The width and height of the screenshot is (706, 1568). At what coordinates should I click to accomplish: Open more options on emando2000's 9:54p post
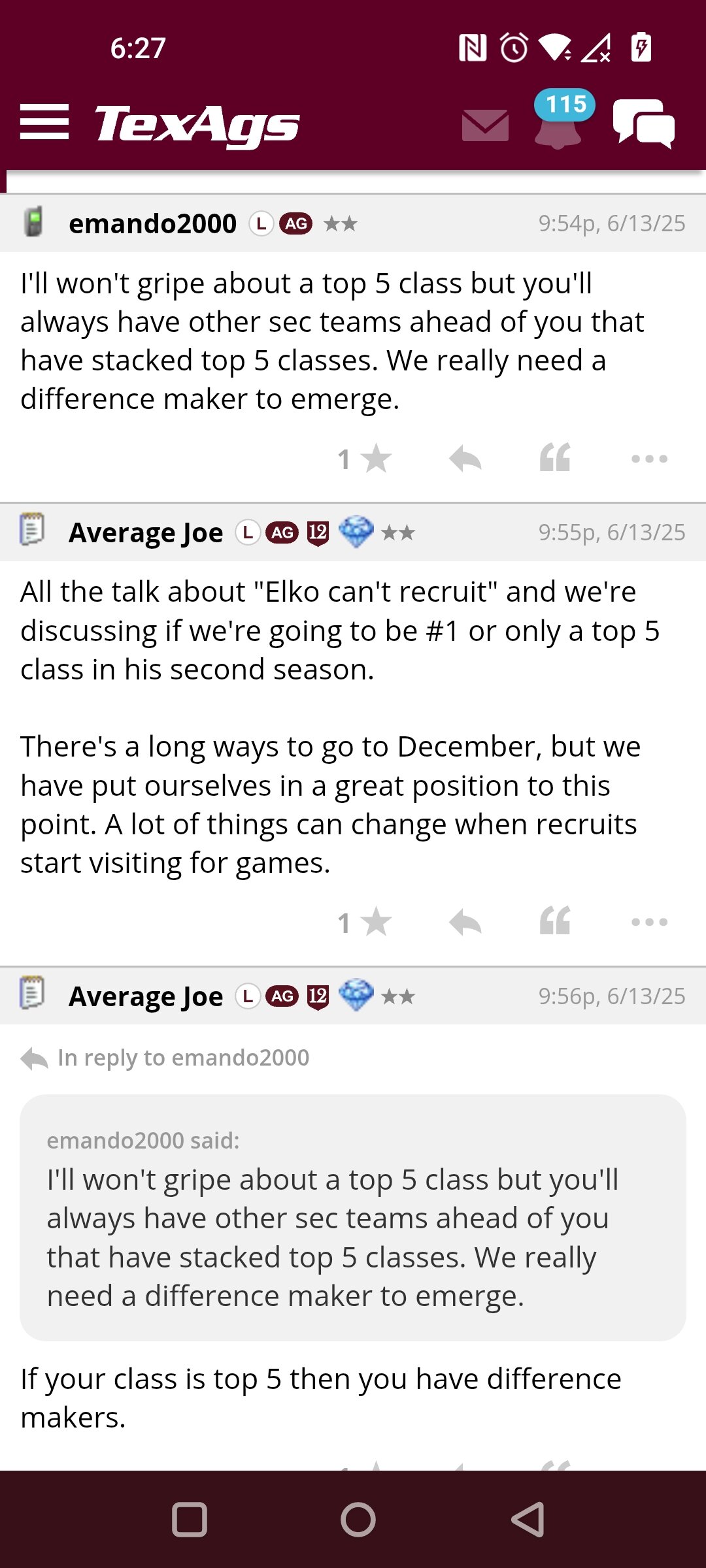(x=649, y=459)
